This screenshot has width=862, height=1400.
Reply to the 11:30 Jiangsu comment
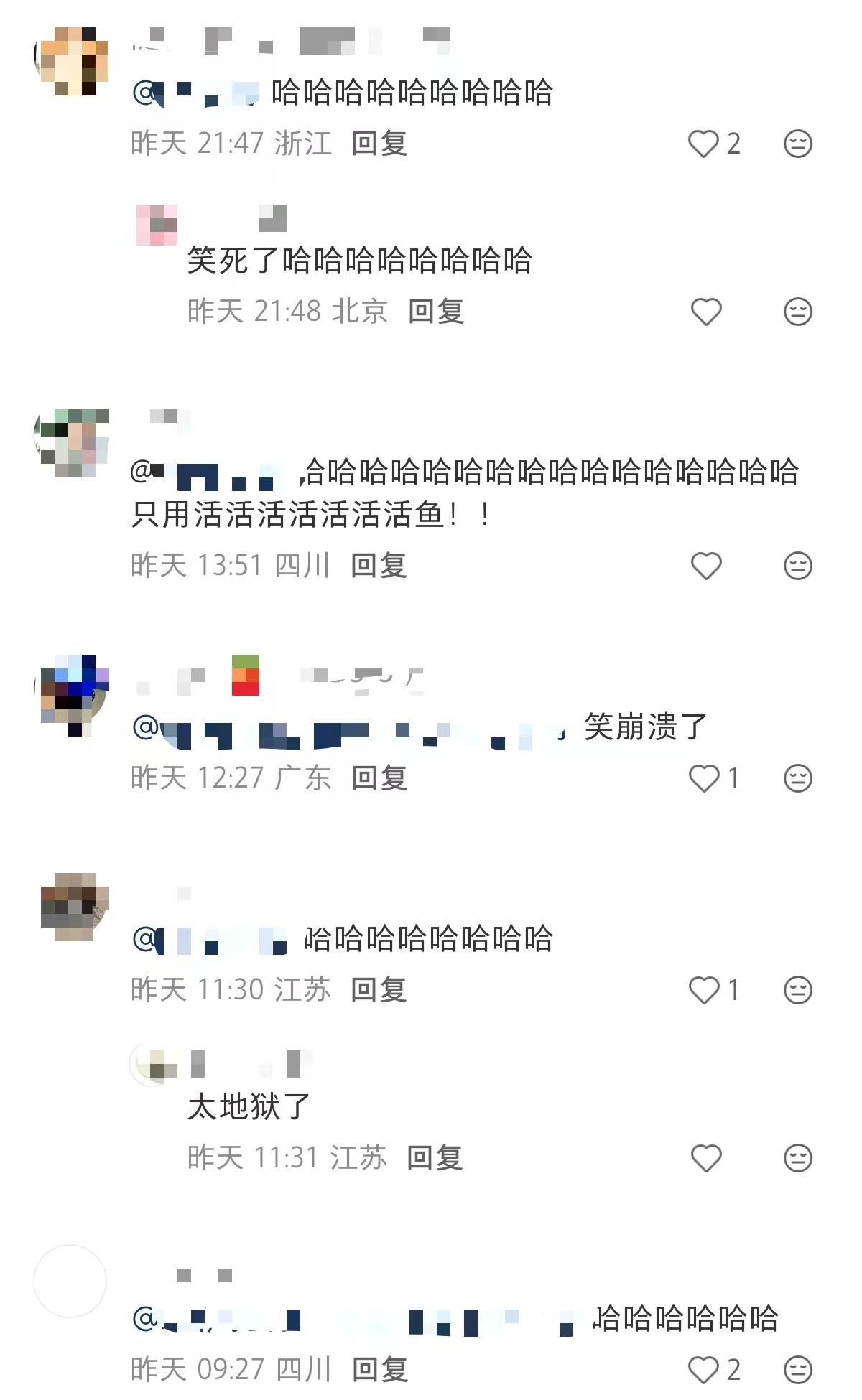[x=379, y=990]
